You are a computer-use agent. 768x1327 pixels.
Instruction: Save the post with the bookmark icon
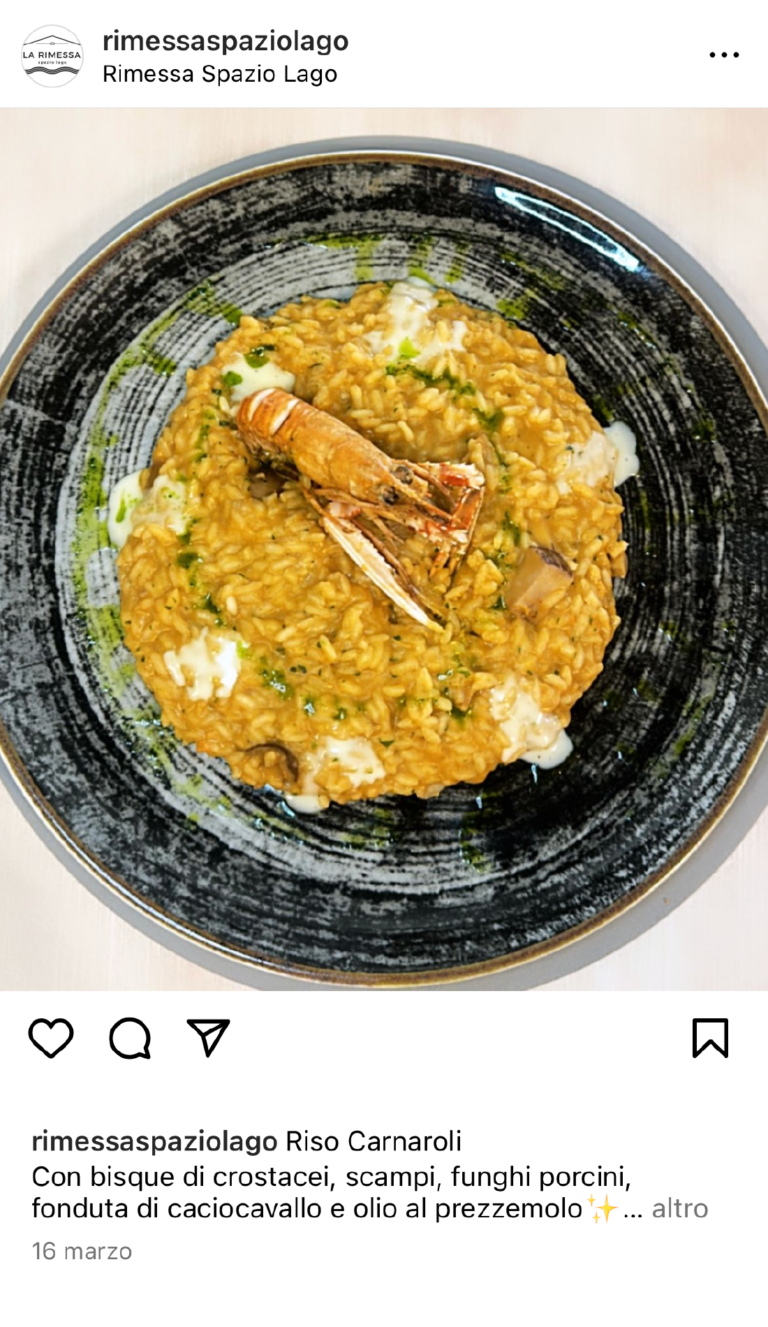click(710, 1038)
